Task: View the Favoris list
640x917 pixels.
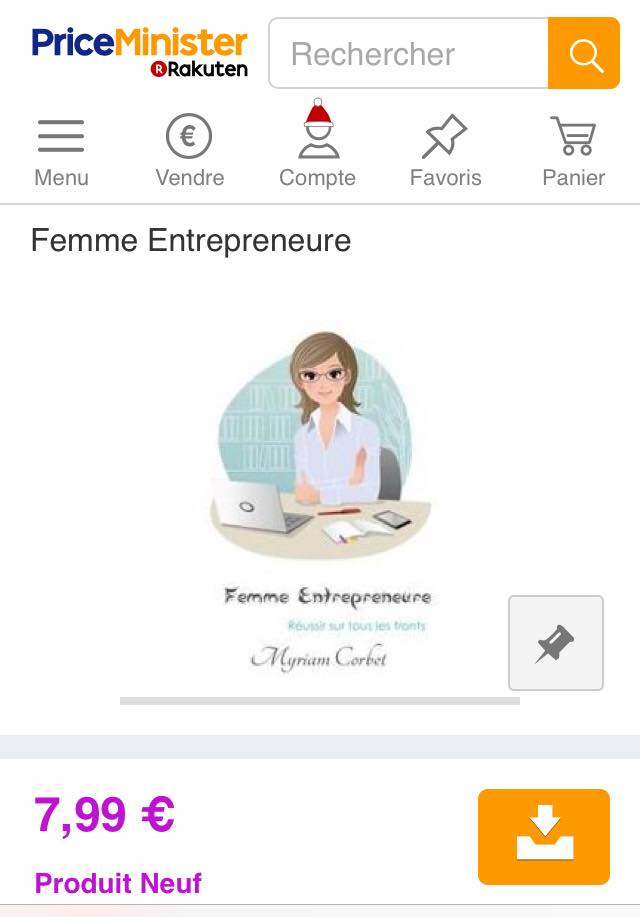Action: click(445, 151)
